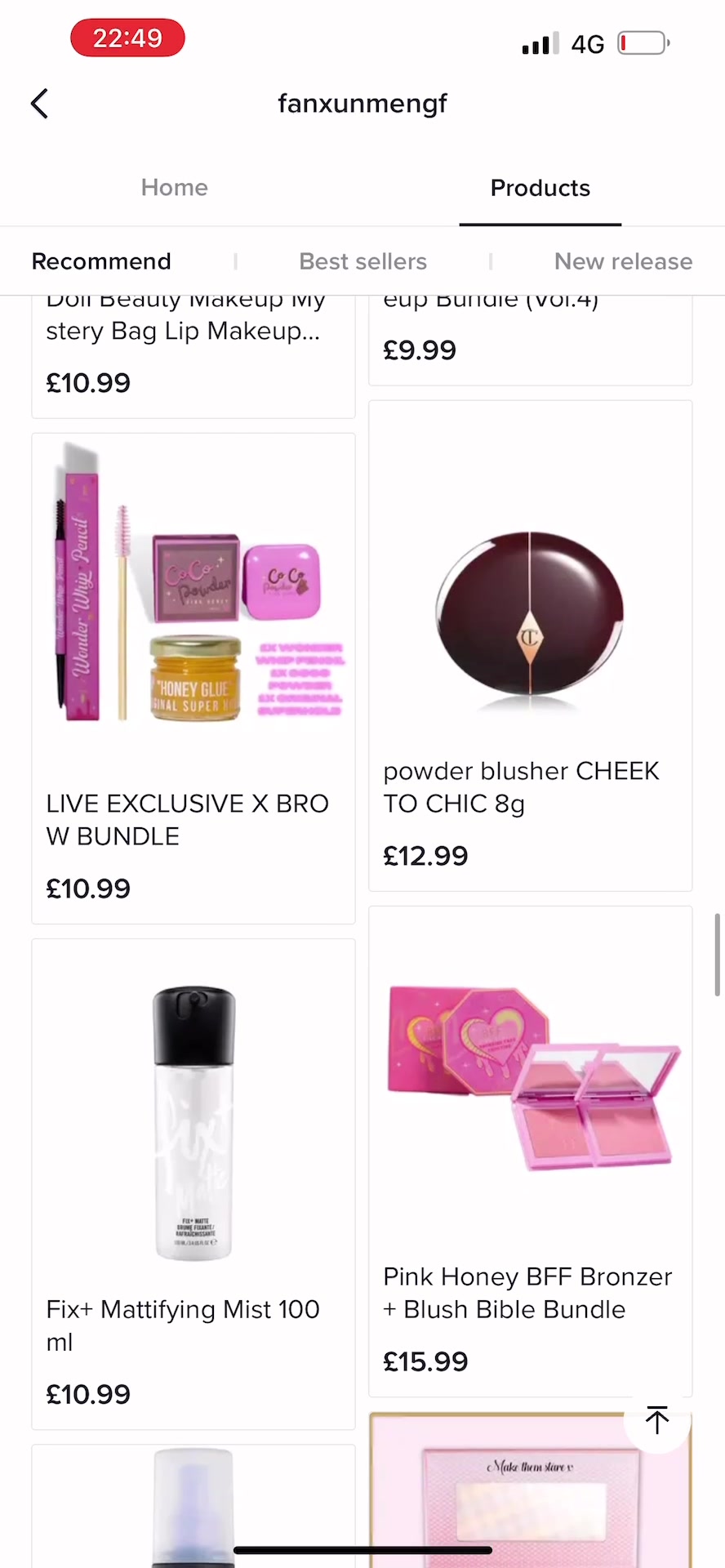Select the Products tab
The height and width of the screenshot is (1568, 725).
coord(540,188)
